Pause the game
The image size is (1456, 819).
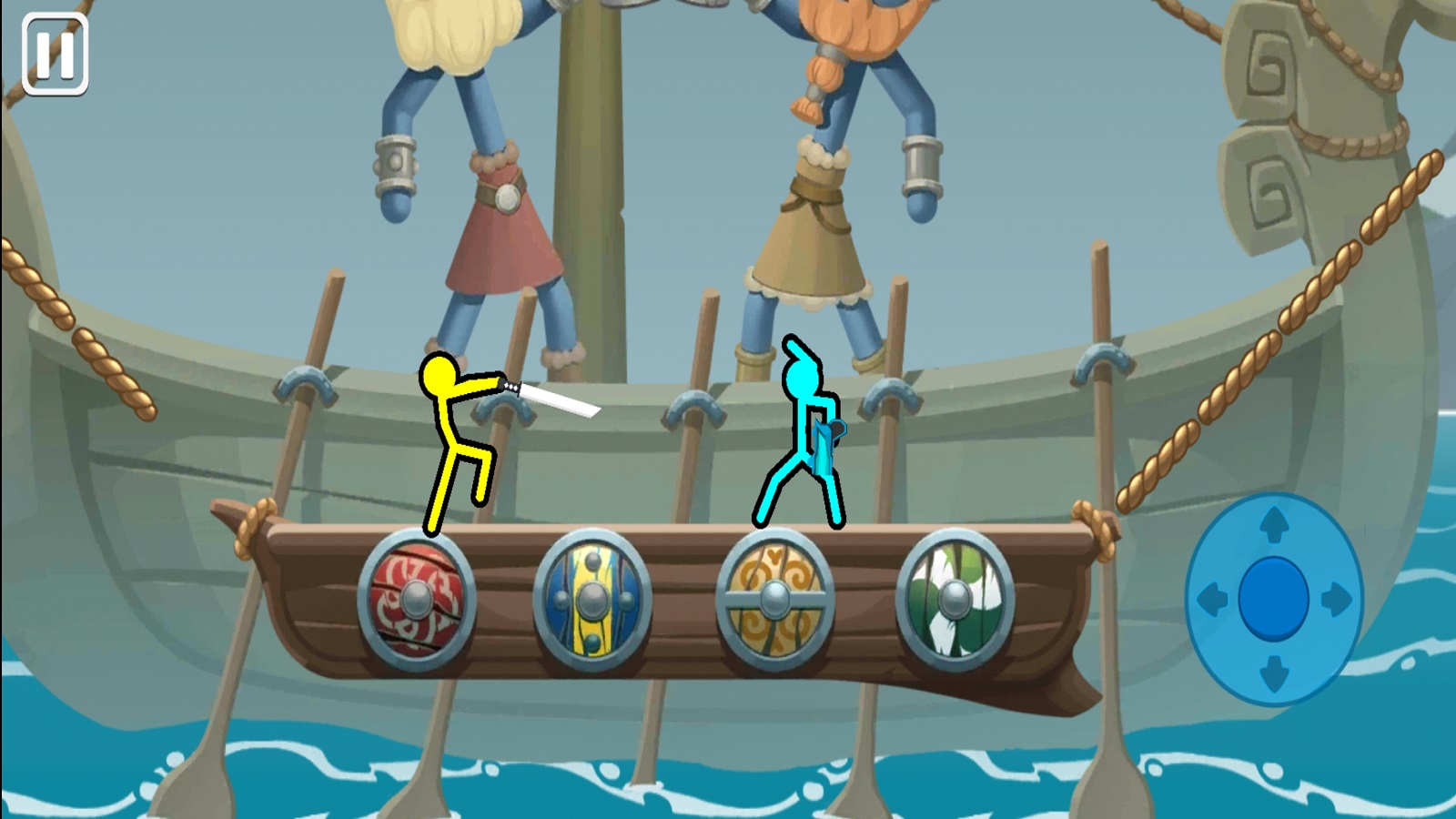pyautogui.click(x=55, y=55)
